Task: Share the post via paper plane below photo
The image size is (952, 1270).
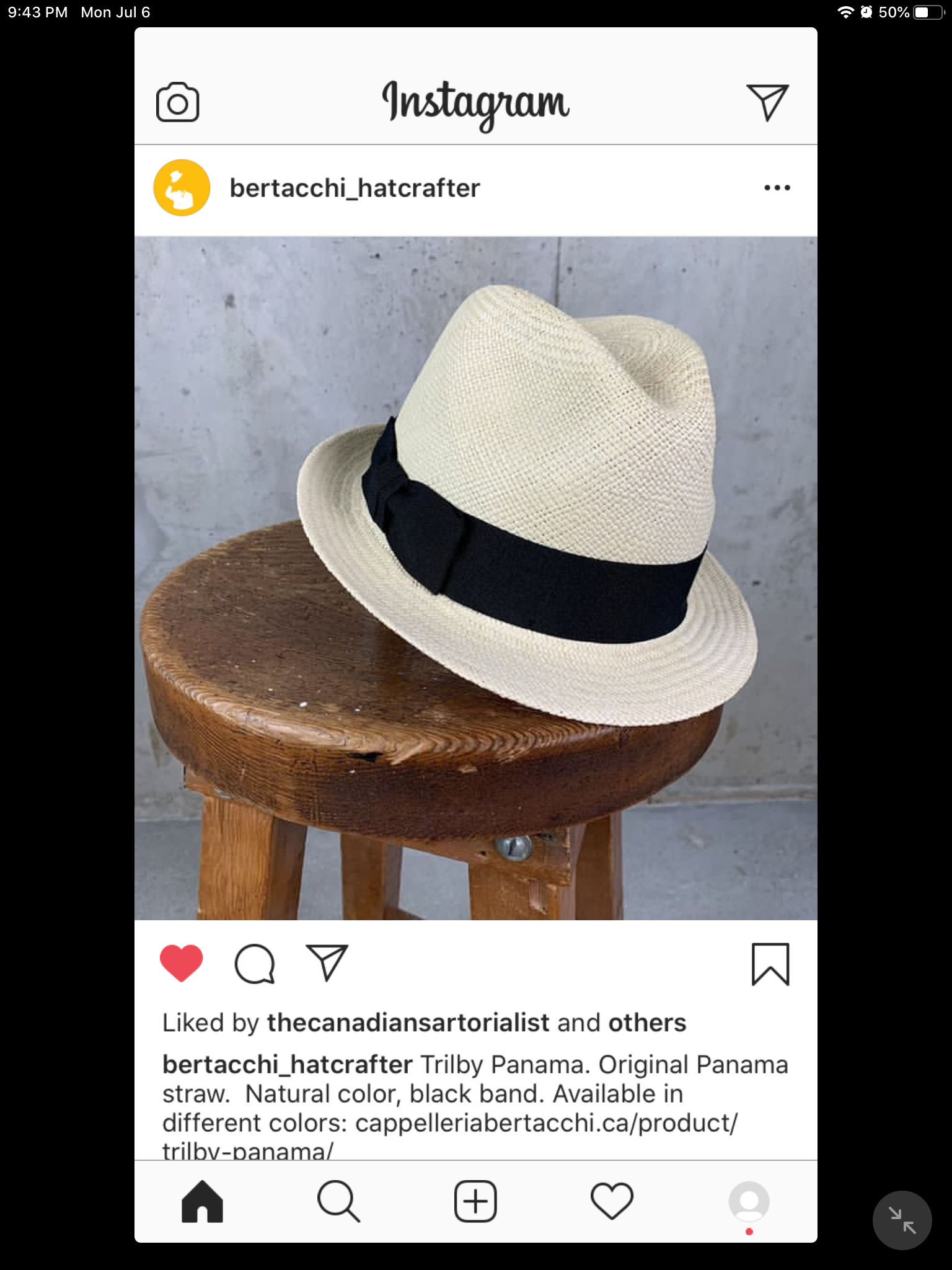Action: (327, 963)
